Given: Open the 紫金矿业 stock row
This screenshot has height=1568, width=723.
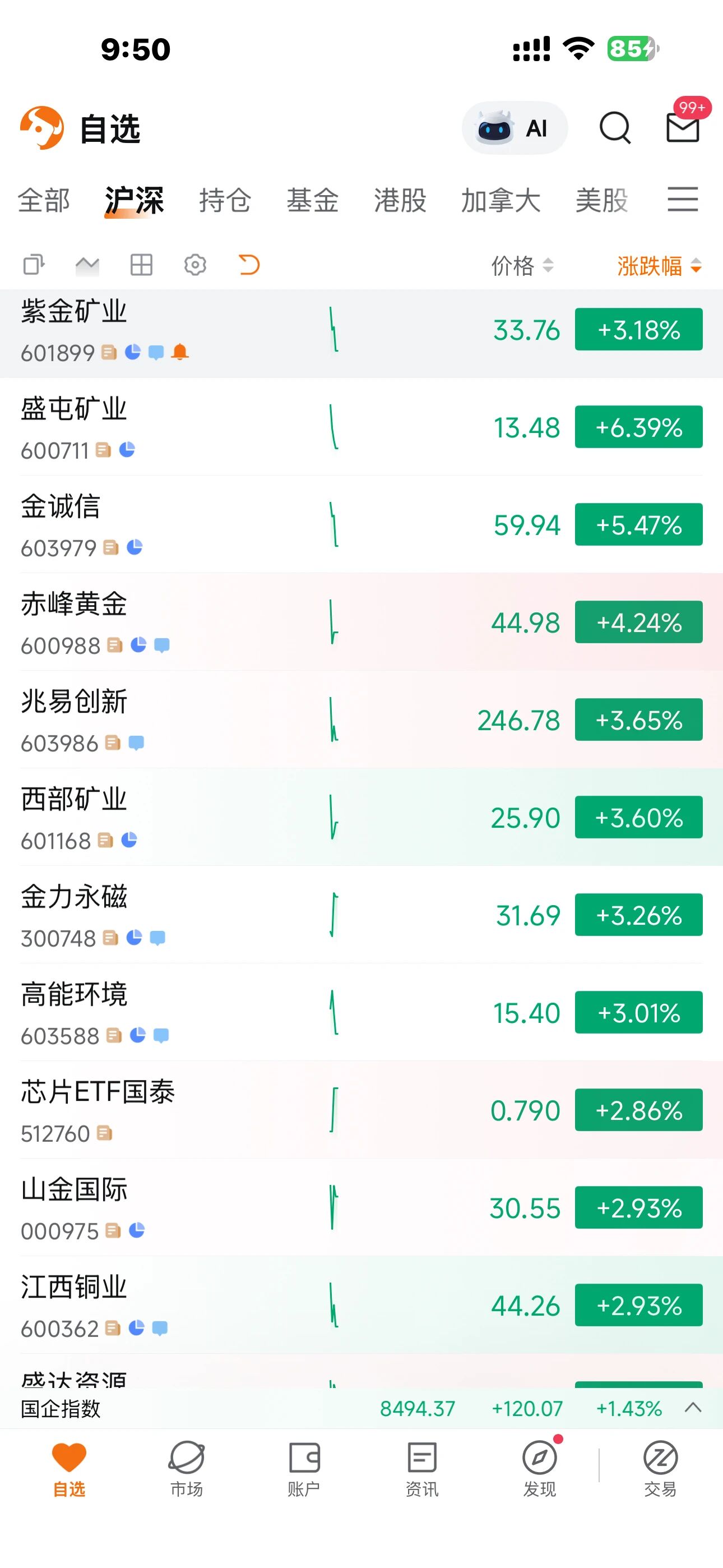Looking at the screenshot, I should (x=183, y=332).
